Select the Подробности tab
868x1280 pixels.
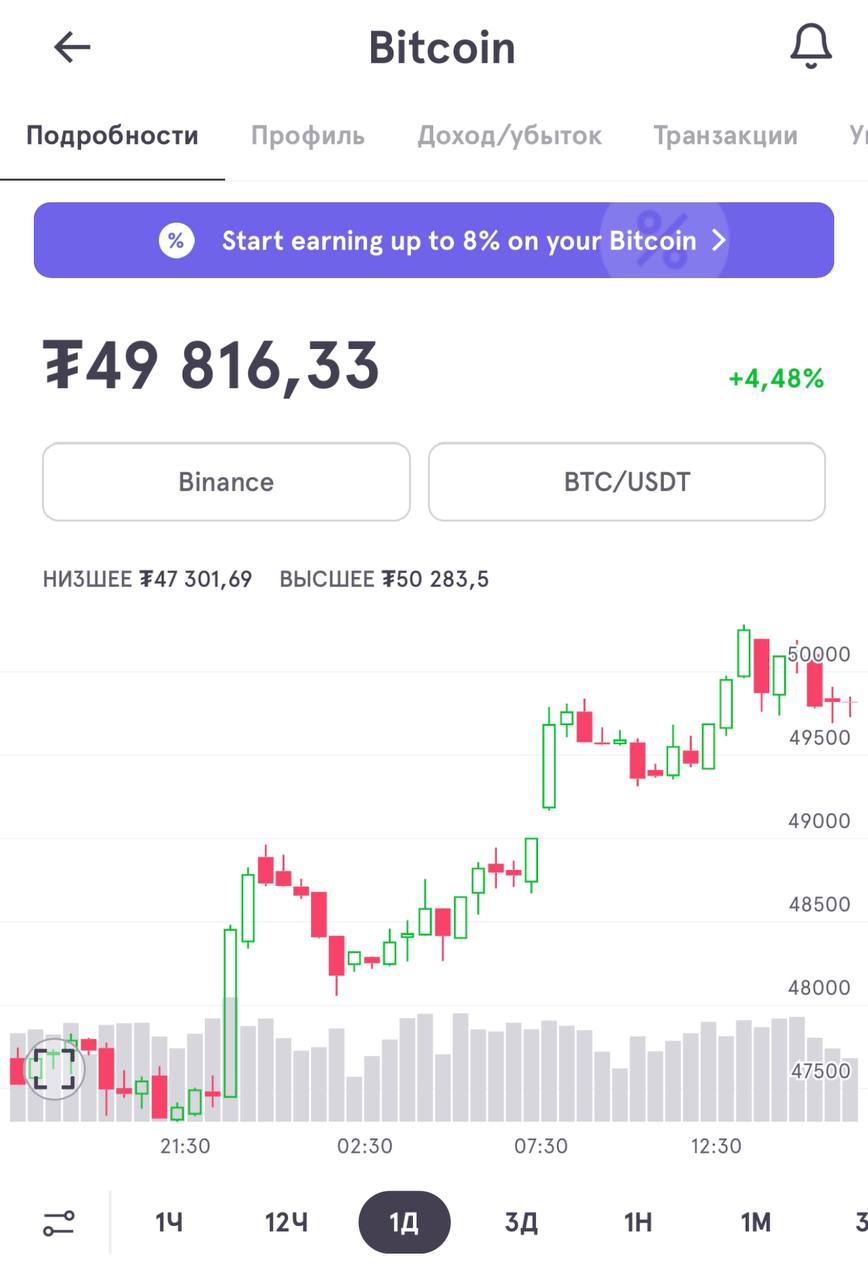112,136
